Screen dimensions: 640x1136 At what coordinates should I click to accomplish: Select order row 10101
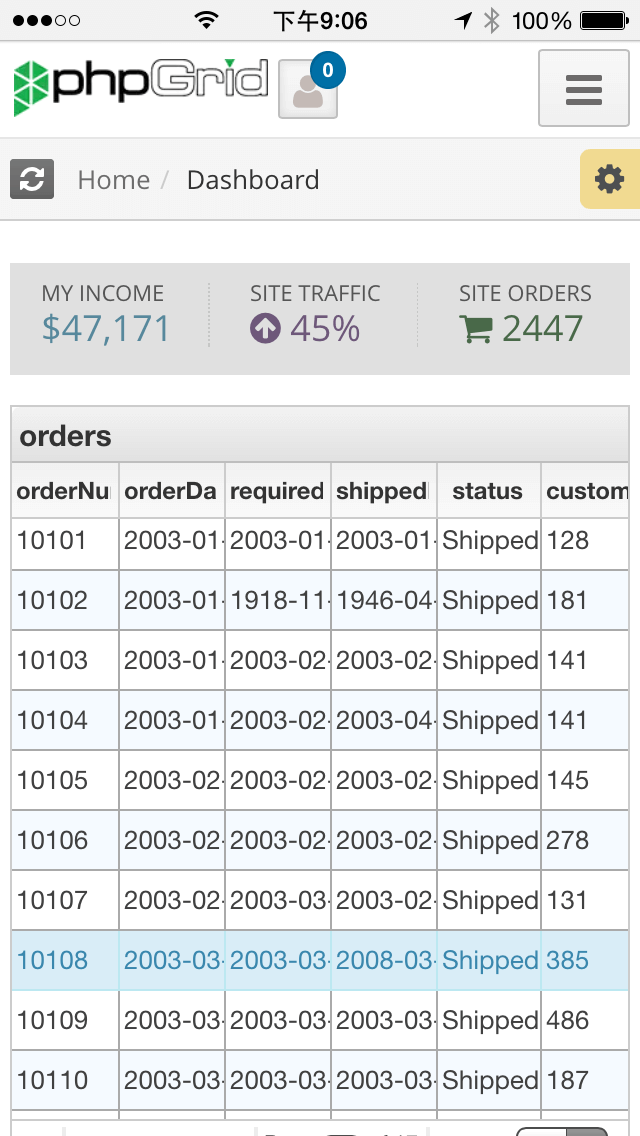click(320, 540)
